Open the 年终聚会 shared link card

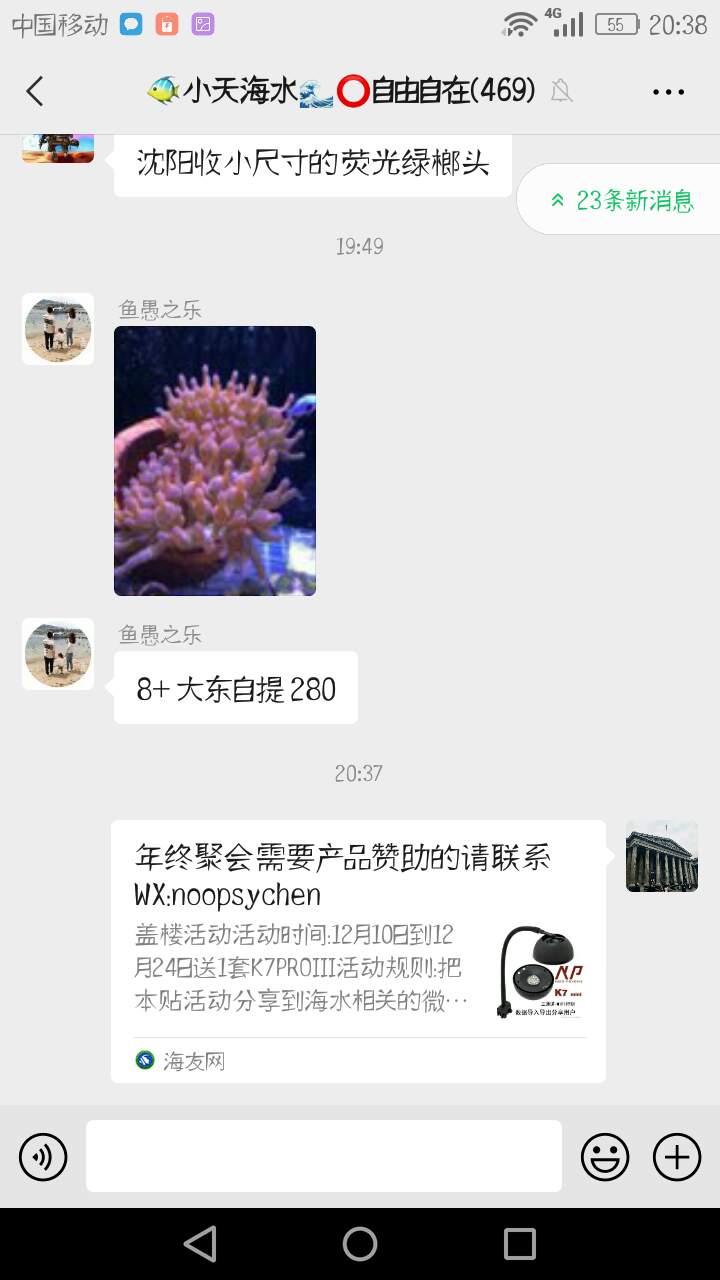(358, 950)
